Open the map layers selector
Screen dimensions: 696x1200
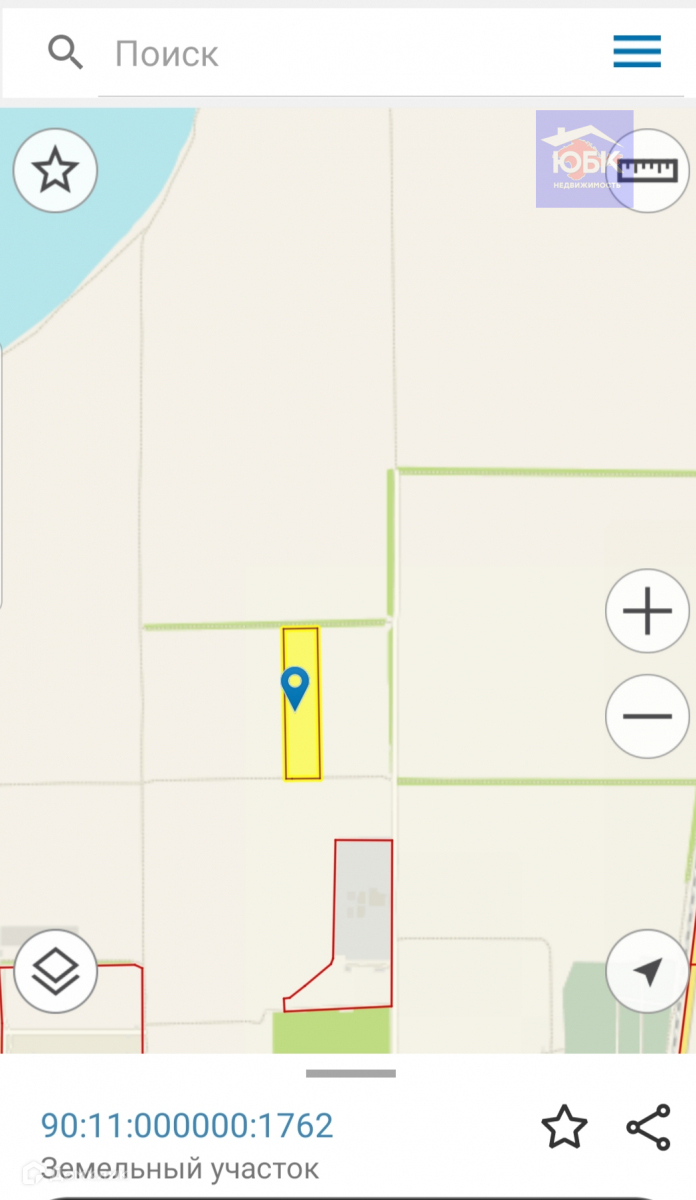click(55, 971)
